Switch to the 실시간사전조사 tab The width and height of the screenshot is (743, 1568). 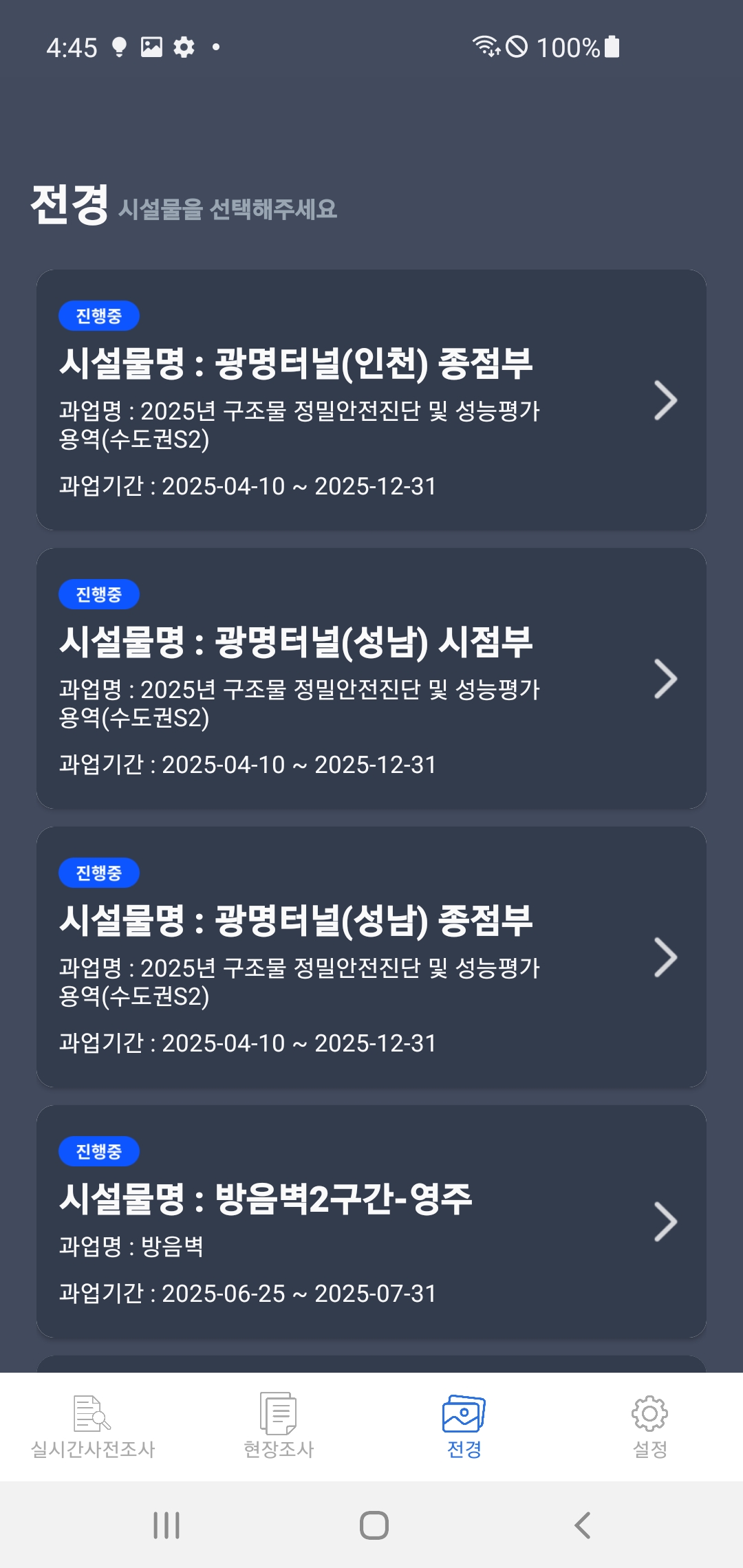pyautogui.click(x=93, y=1426)
